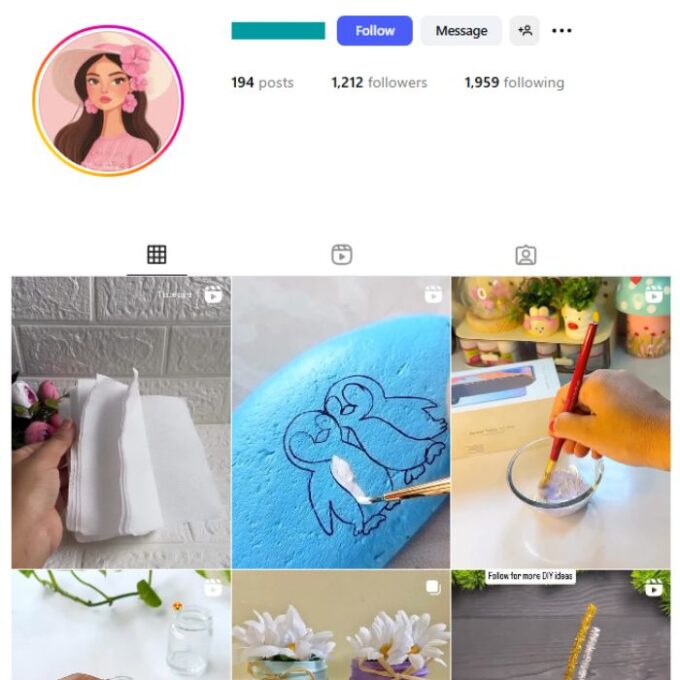Open the tissue paper craft reel

click(x=121, y=423)
